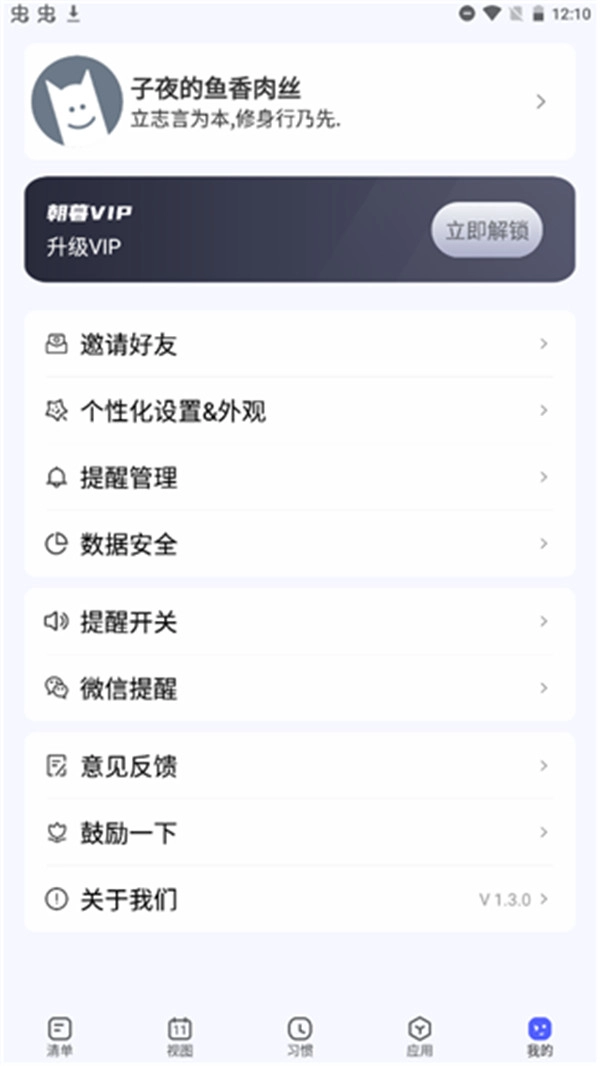Open 邀请好友 to invite friends
Screen dimensions: 600x1066
pyautogui.click(x=299, y=345)
